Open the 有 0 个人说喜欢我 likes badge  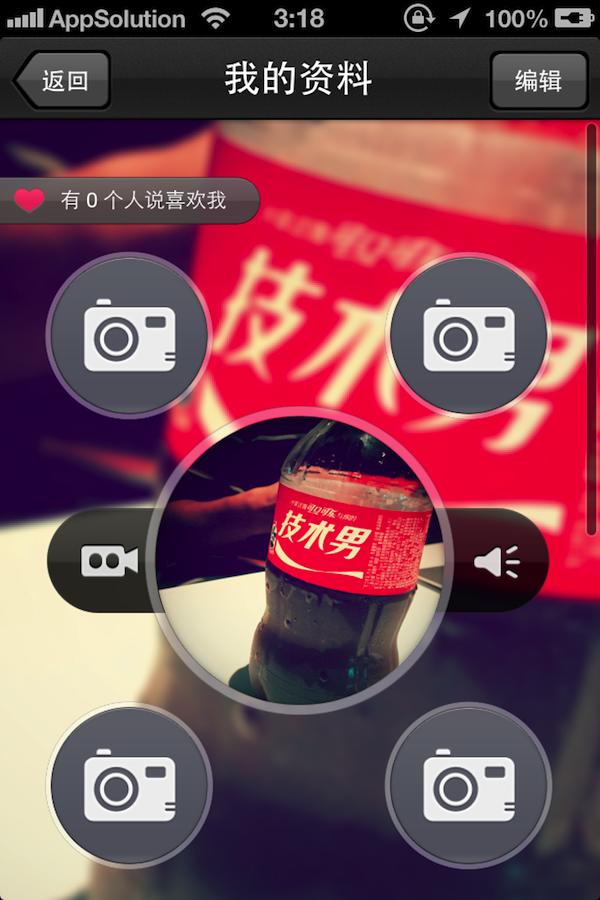(130, 200)
